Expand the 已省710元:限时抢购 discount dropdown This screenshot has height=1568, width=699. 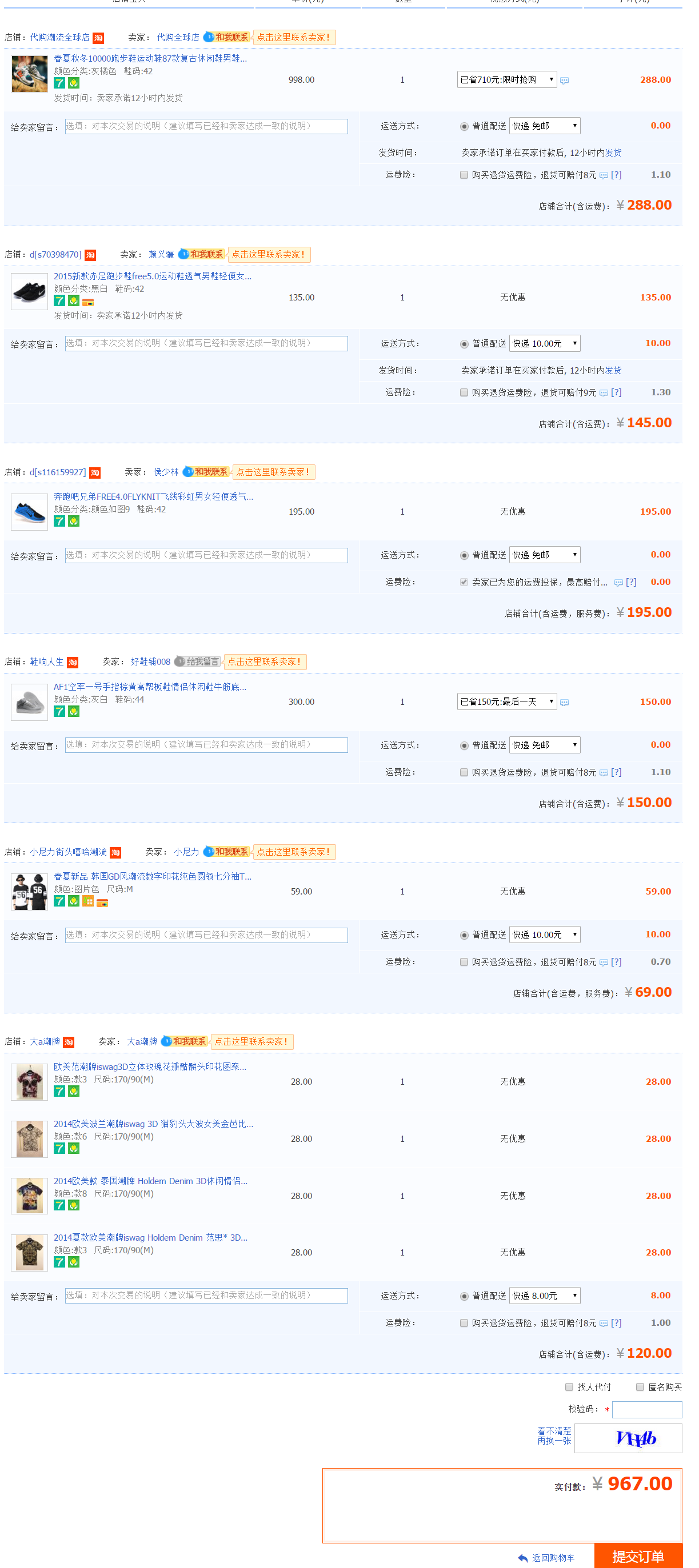(x=506, y=80)
